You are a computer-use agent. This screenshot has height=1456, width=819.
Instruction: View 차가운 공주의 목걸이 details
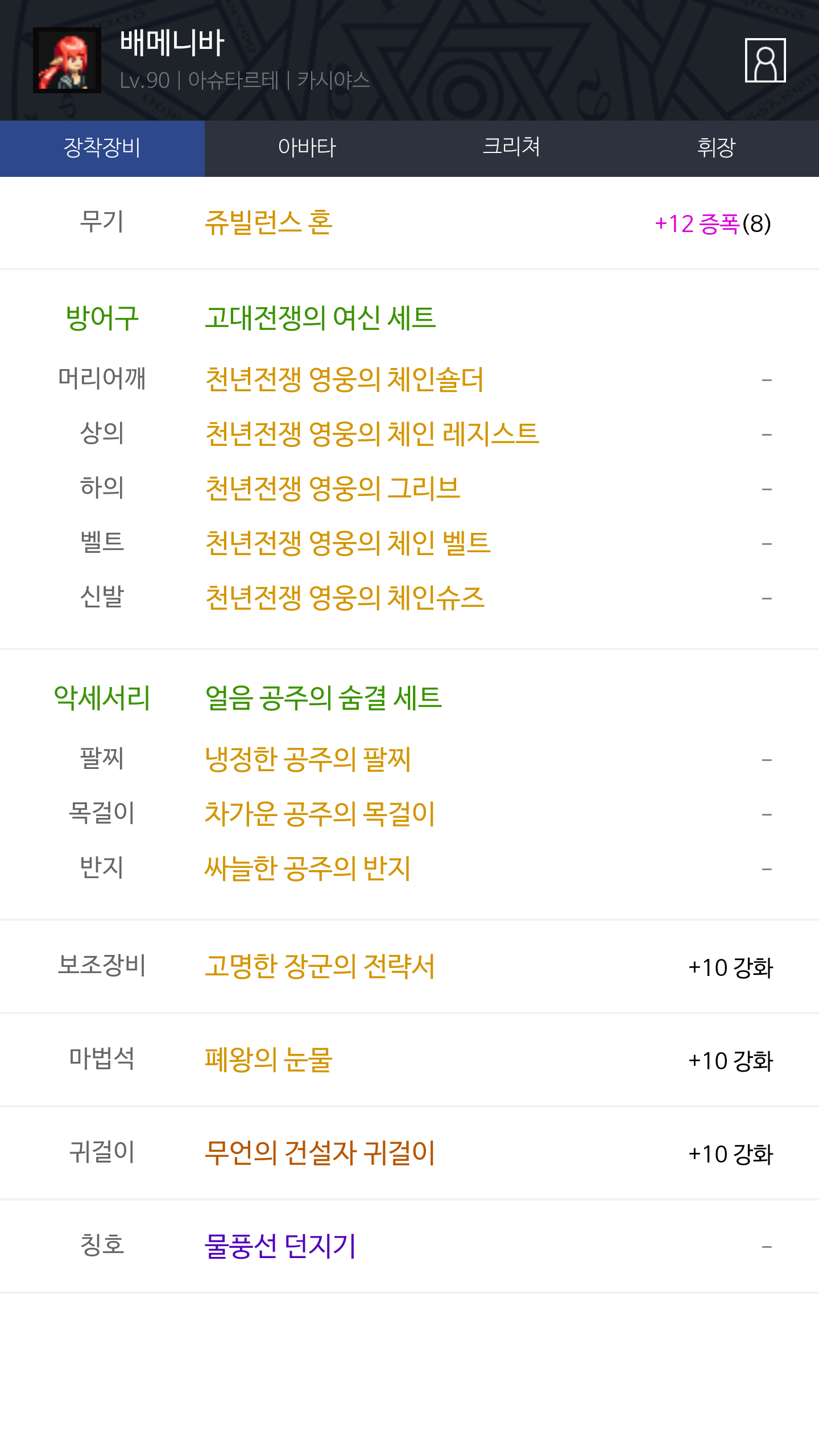[x=320, y=814]
